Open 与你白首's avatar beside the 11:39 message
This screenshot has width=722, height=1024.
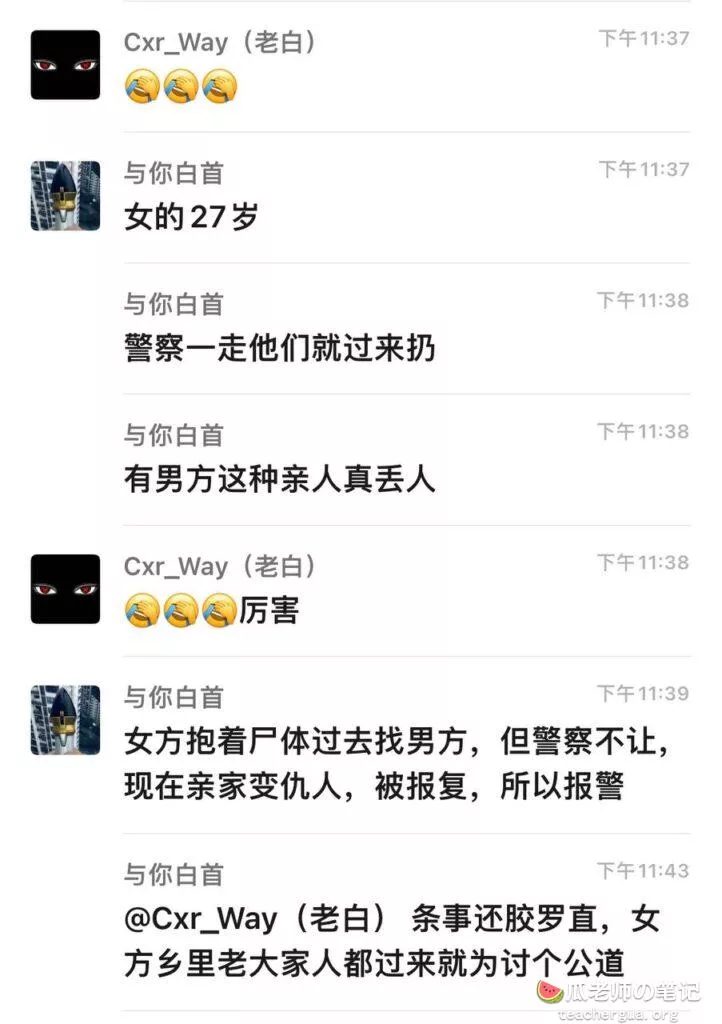[x=65, y=720]
